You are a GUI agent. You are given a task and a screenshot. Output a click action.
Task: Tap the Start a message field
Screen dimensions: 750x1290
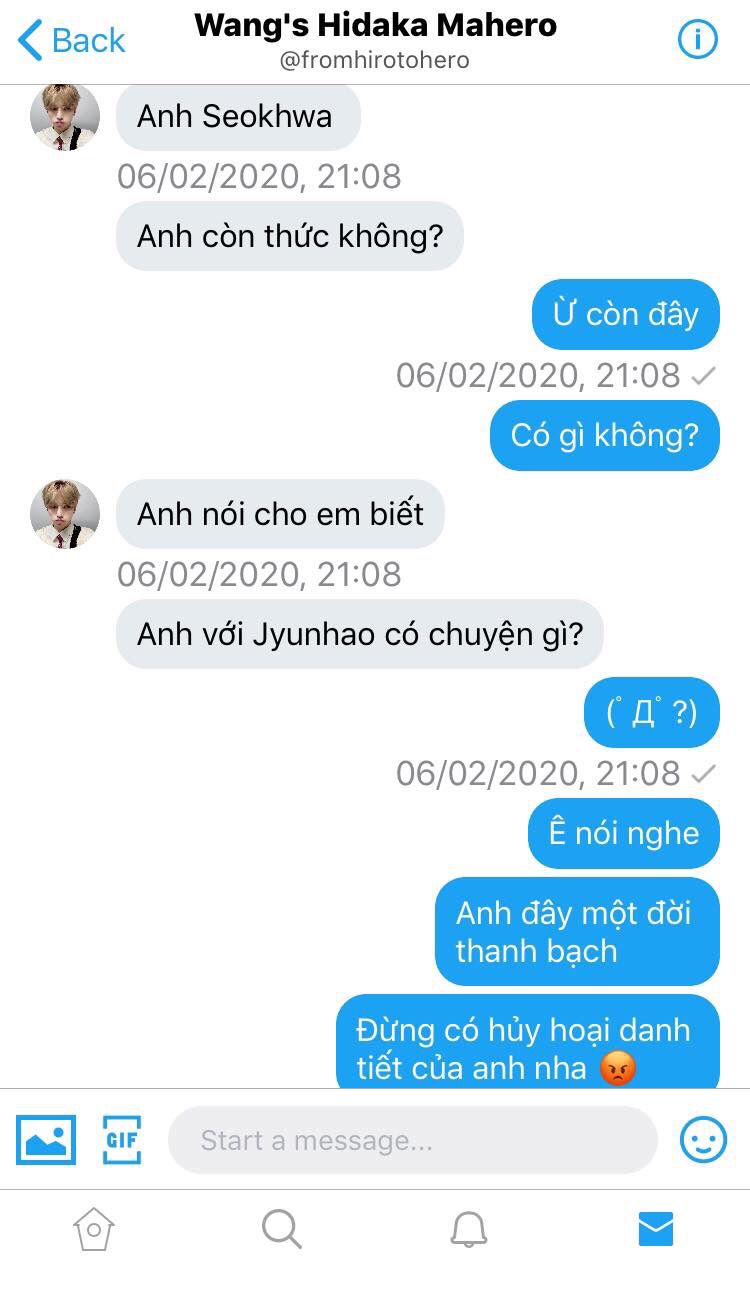tap(412, 1140)
